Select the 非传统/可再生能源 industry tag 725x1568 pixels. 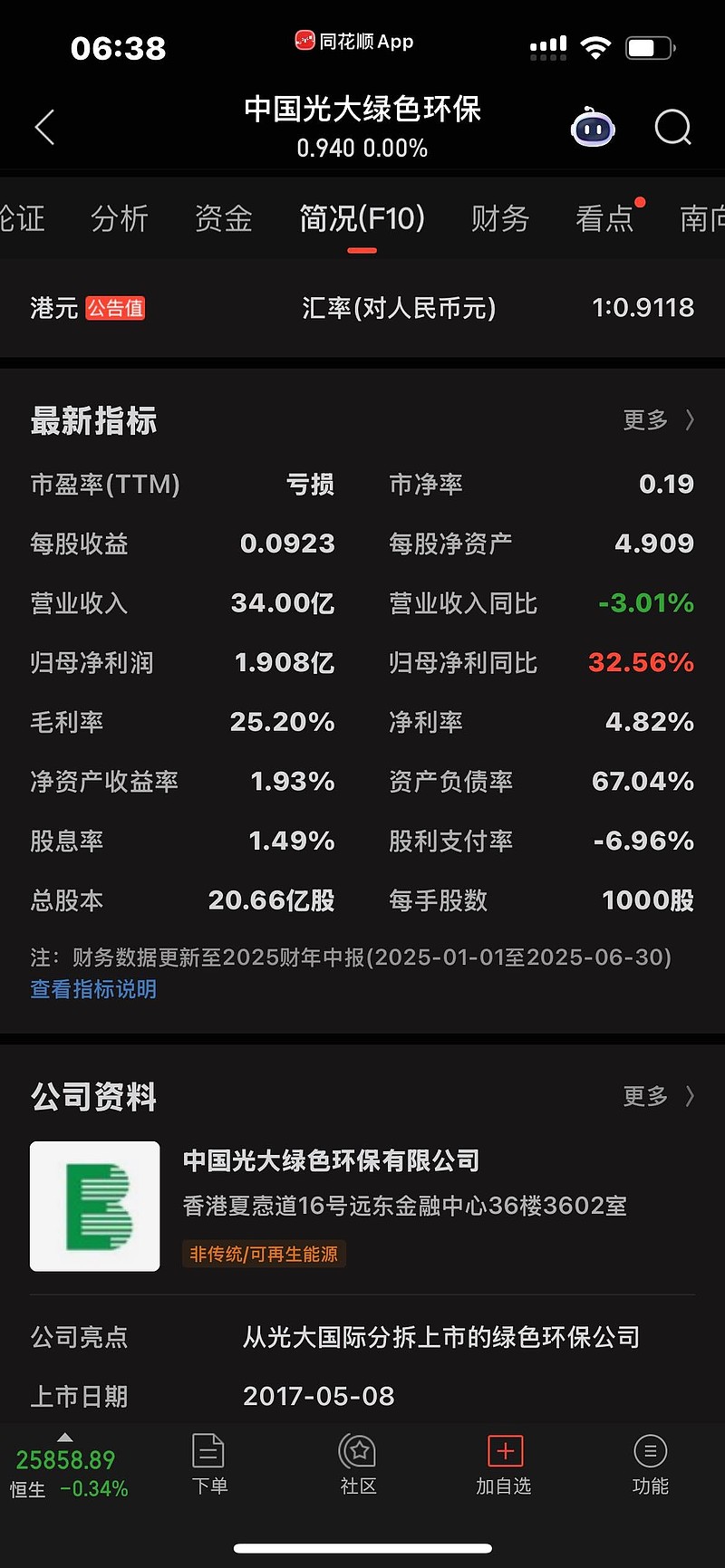[263, 1255]
